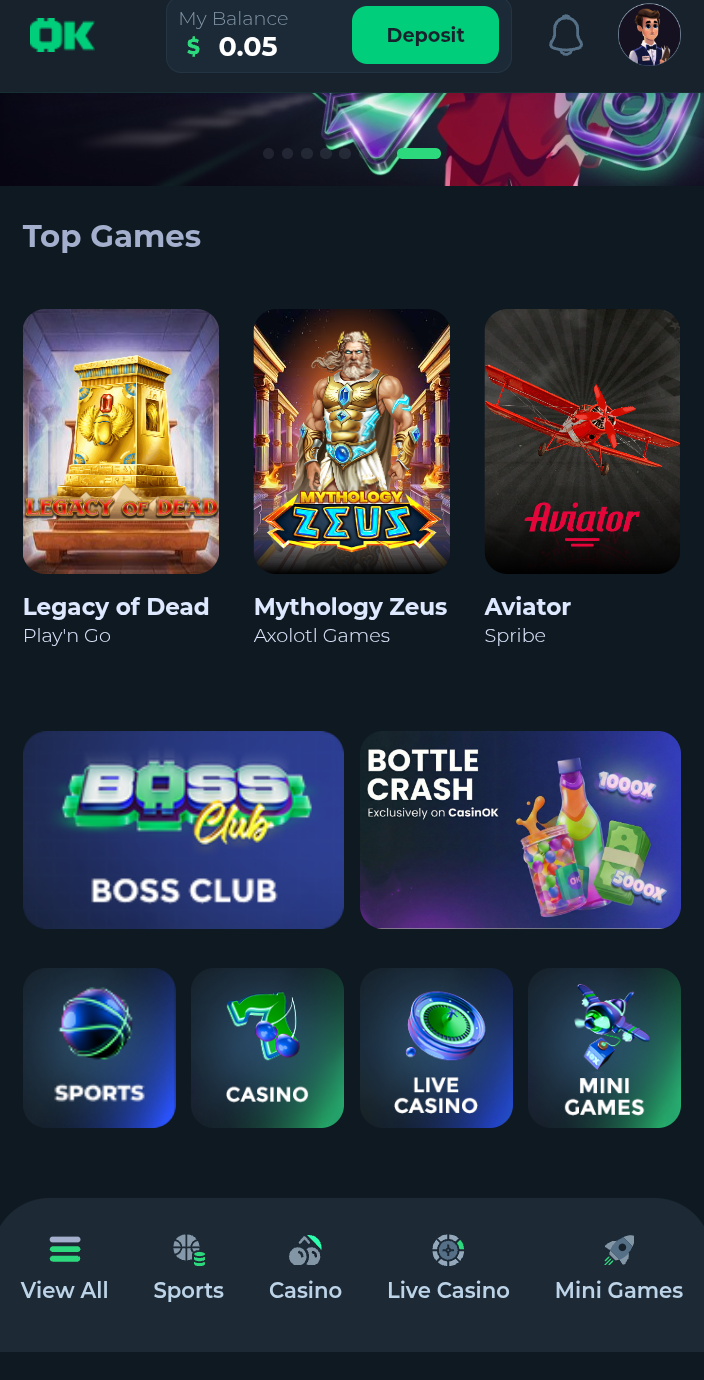Select the Casino category tile
This screenshot has height=1380, width=704.
click(x=267, y=1048)
